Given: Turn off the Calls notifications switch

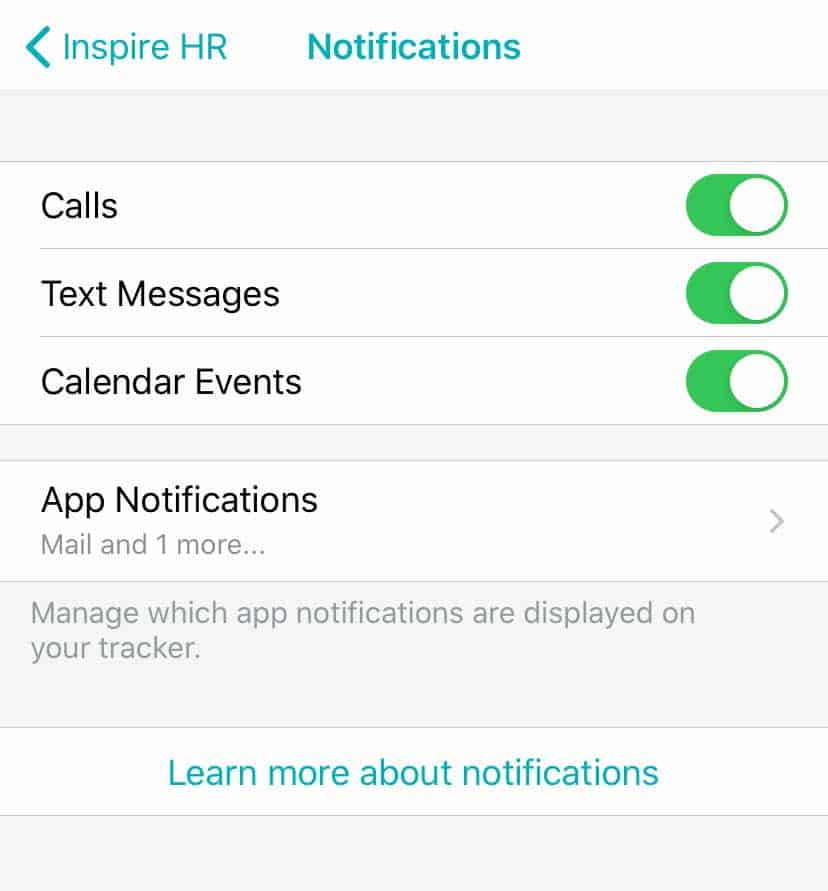Looking at the screenshot, I should tap(736, 205).
